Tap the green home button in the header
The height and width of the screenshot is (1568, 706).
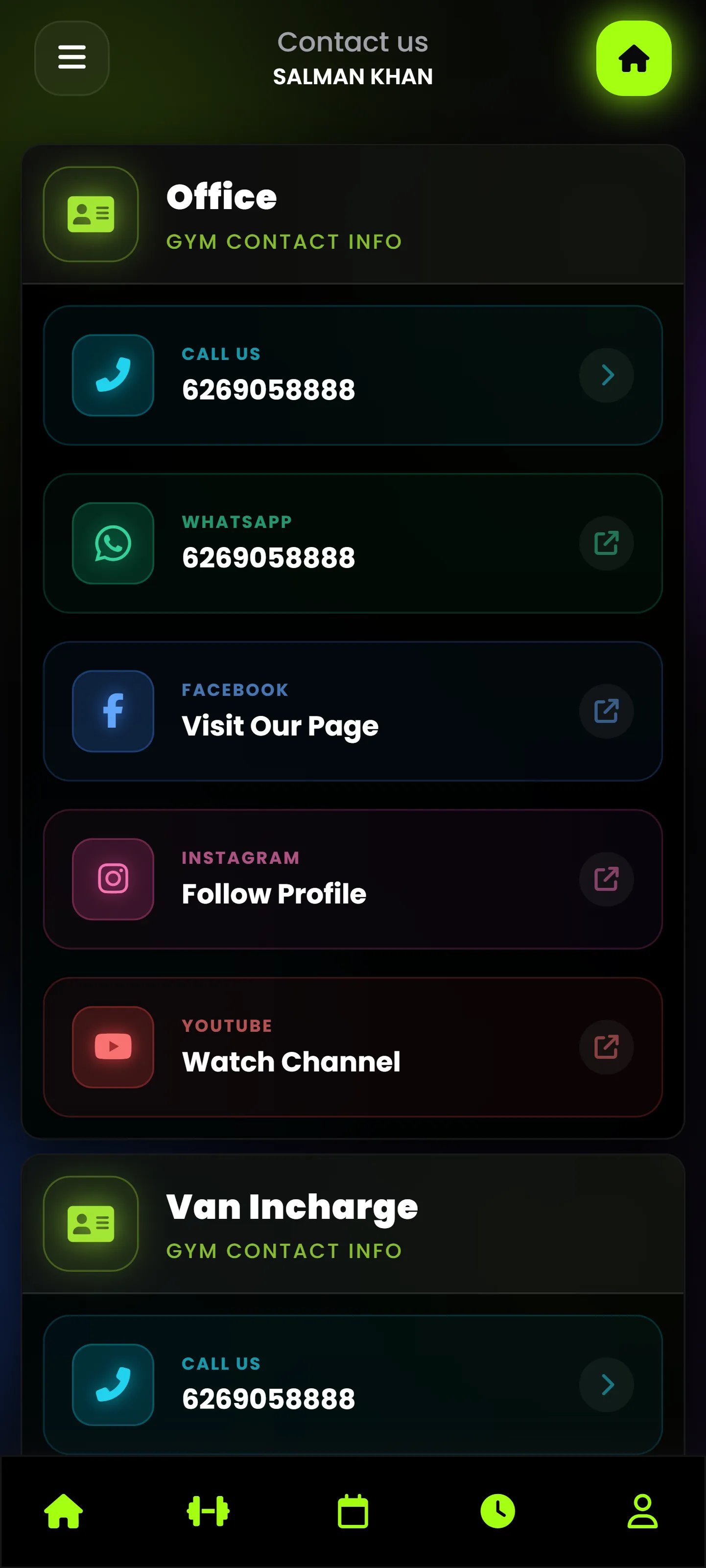634,58
